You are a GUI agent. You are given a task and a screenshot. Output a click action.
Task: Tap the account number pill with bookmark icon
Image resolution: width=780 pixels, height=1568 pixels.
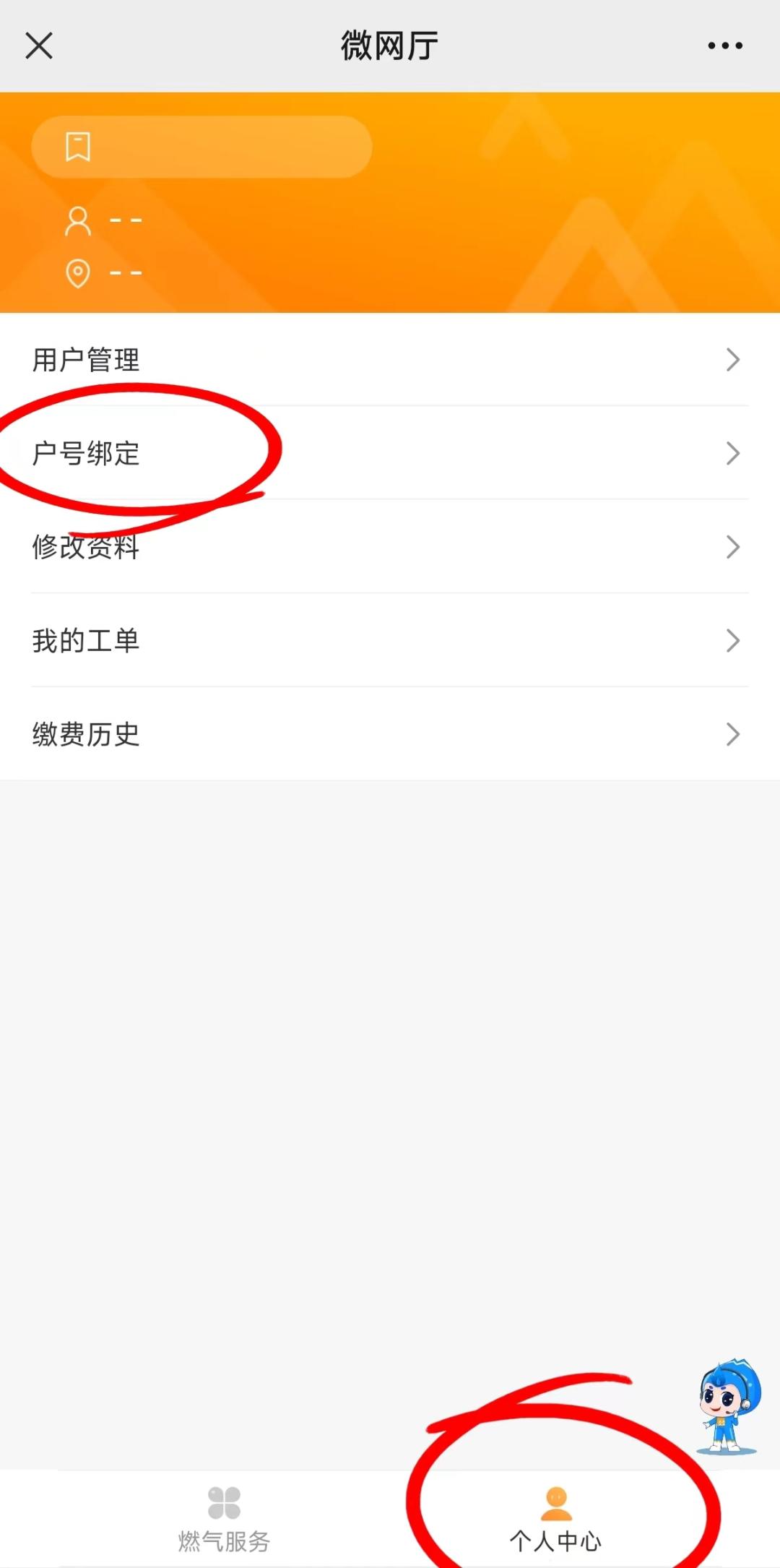point(201,147)
